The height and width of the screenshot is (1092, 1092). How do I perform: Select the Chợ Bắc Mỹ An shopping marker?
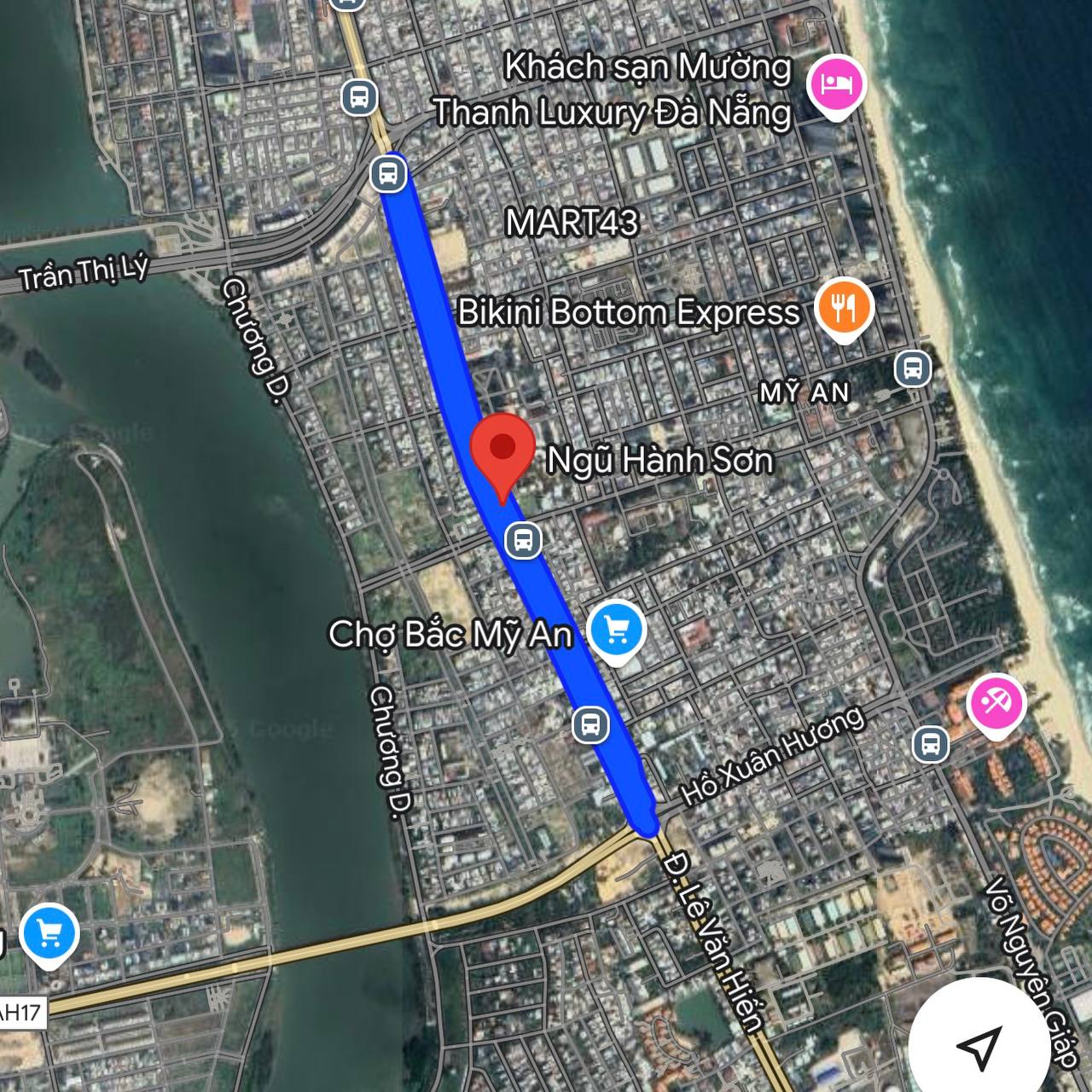617,630
